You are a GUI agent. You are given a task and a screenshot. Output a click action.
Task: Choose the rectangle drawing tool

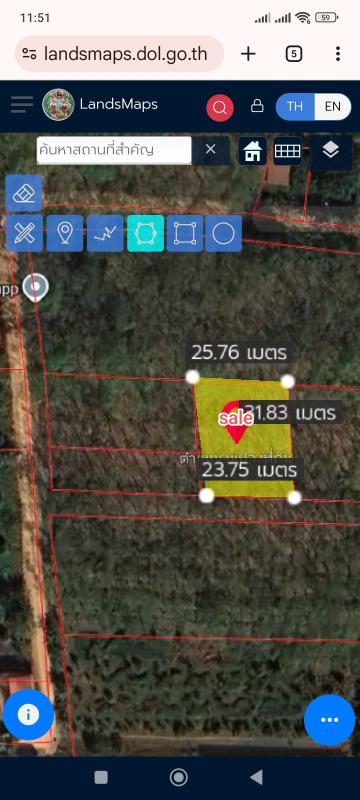click(185, 233)
